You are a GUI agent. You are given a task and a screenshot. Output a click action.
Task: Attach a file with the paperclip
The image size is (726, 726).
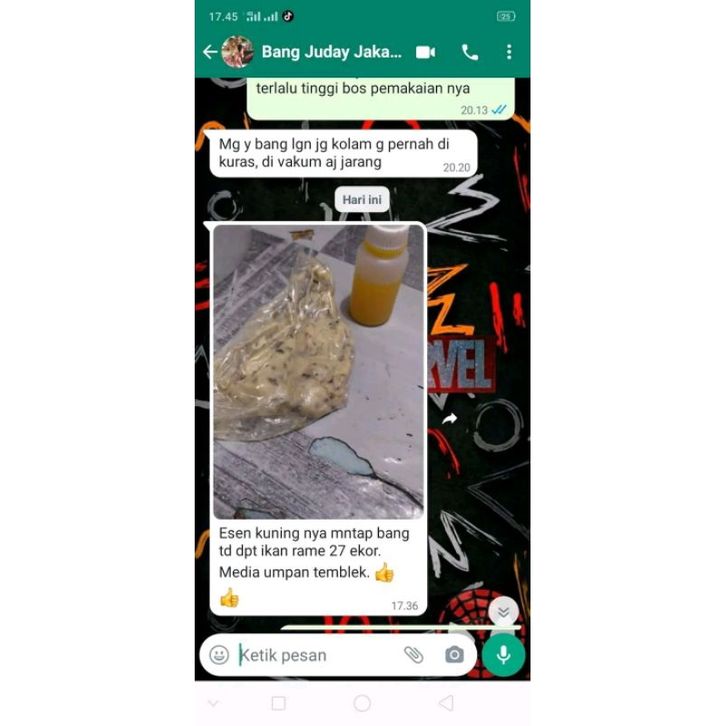coord(413,655)
